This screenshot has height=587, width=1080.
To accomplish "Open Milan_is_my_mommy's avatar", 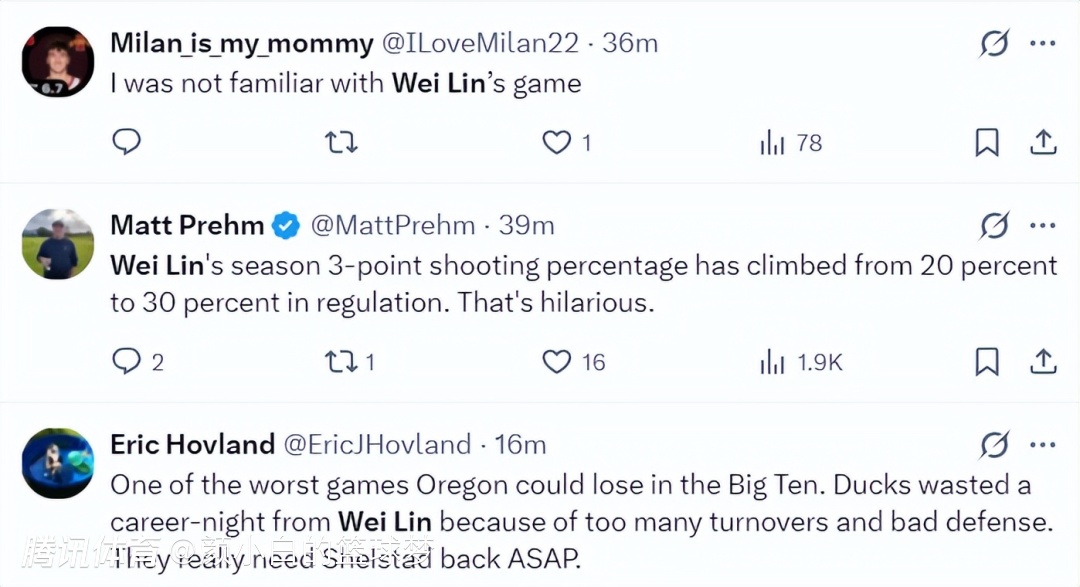I will click(58, 61).
